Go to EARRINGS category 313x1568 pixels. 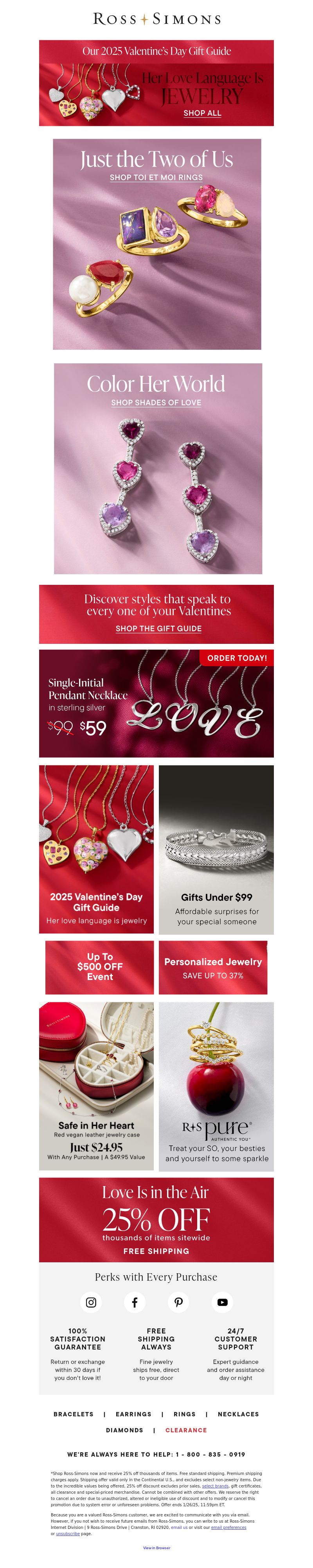133,1414
